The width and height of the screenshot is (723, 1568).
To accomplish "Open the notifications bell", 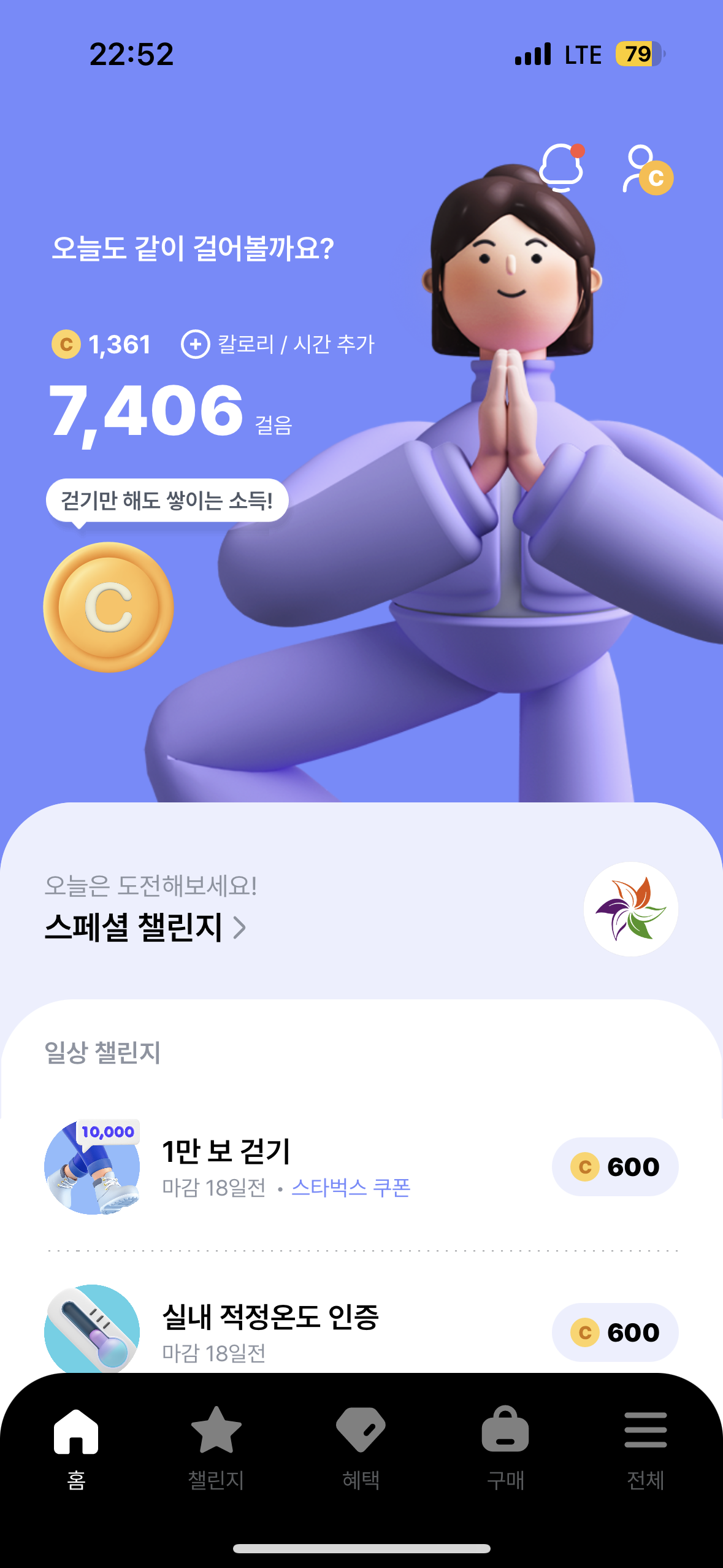I will pos(562,167).
